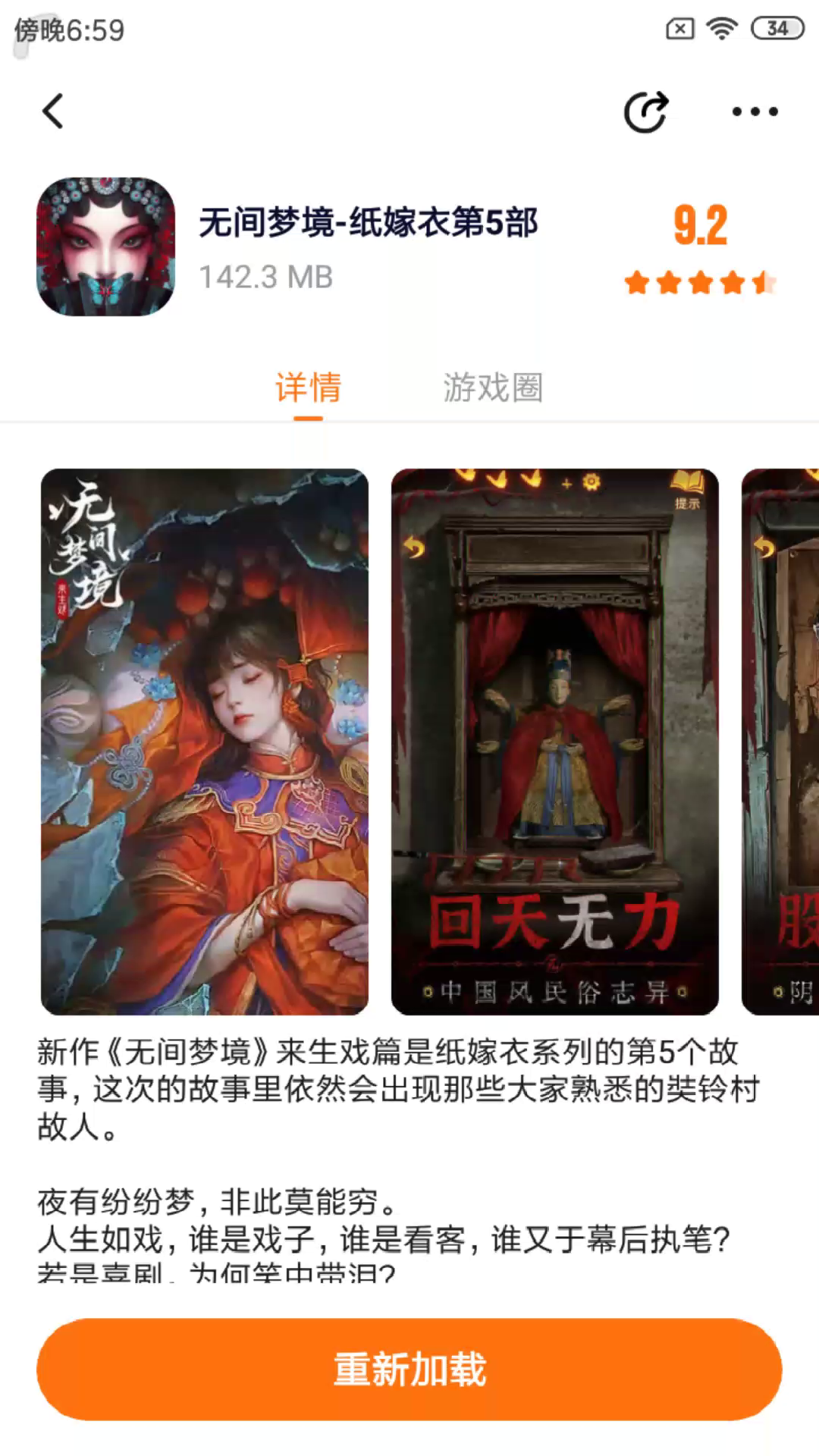Share this game page
This screenshot has width=819, height=1456.
[x=645, y=112]
